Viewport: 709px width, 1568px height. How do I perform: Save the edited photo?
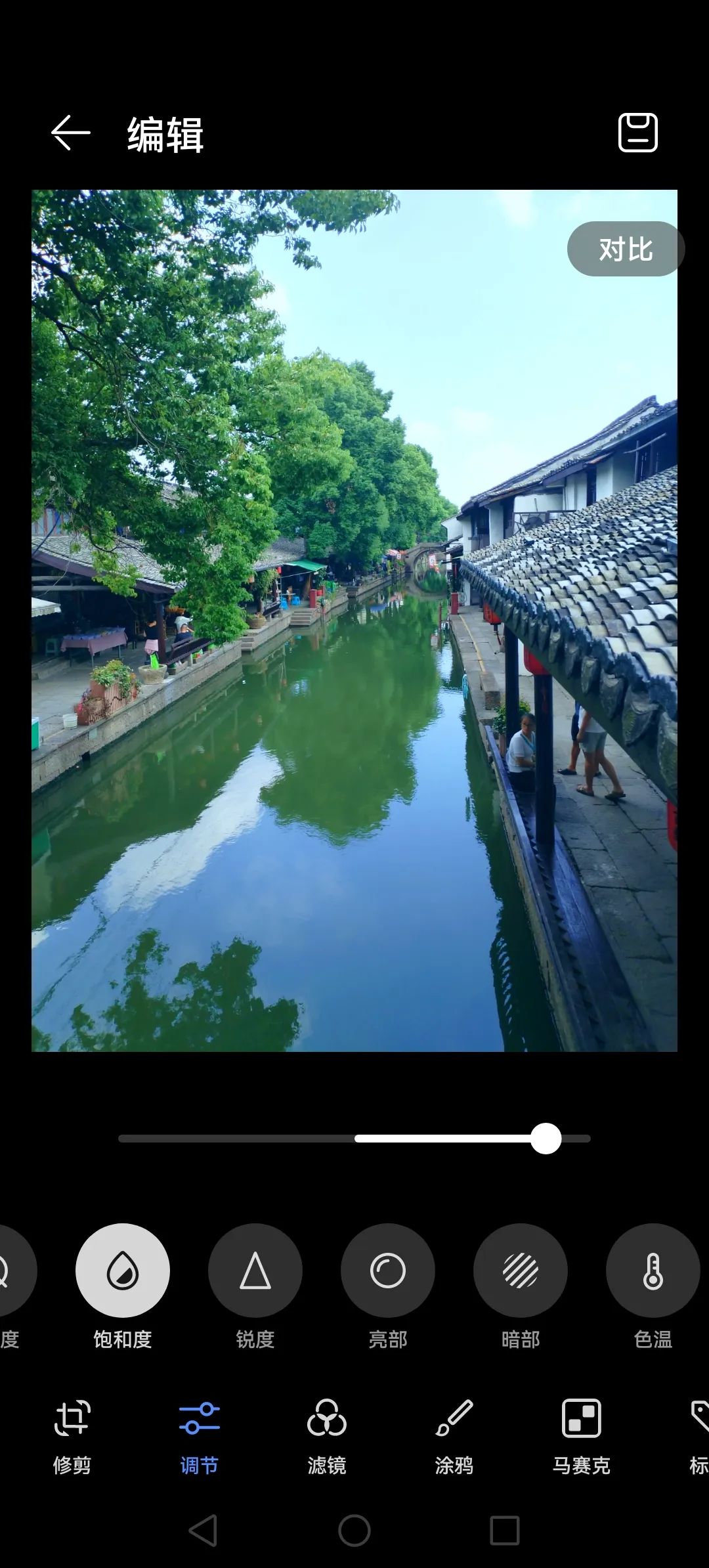tap(637, 133)
